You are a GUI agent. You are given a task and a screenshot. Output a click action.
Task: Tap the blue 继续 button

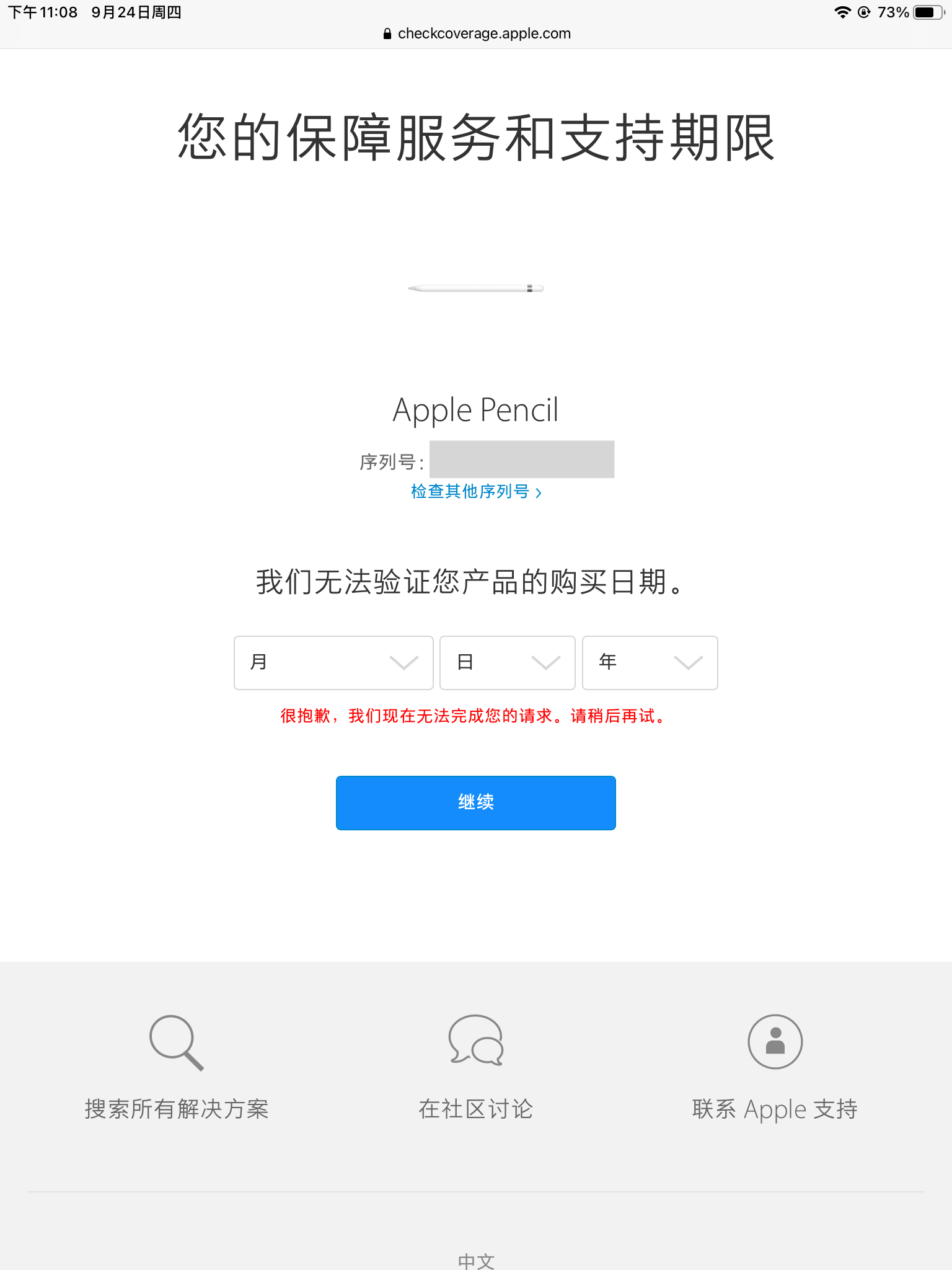[475, 802]
